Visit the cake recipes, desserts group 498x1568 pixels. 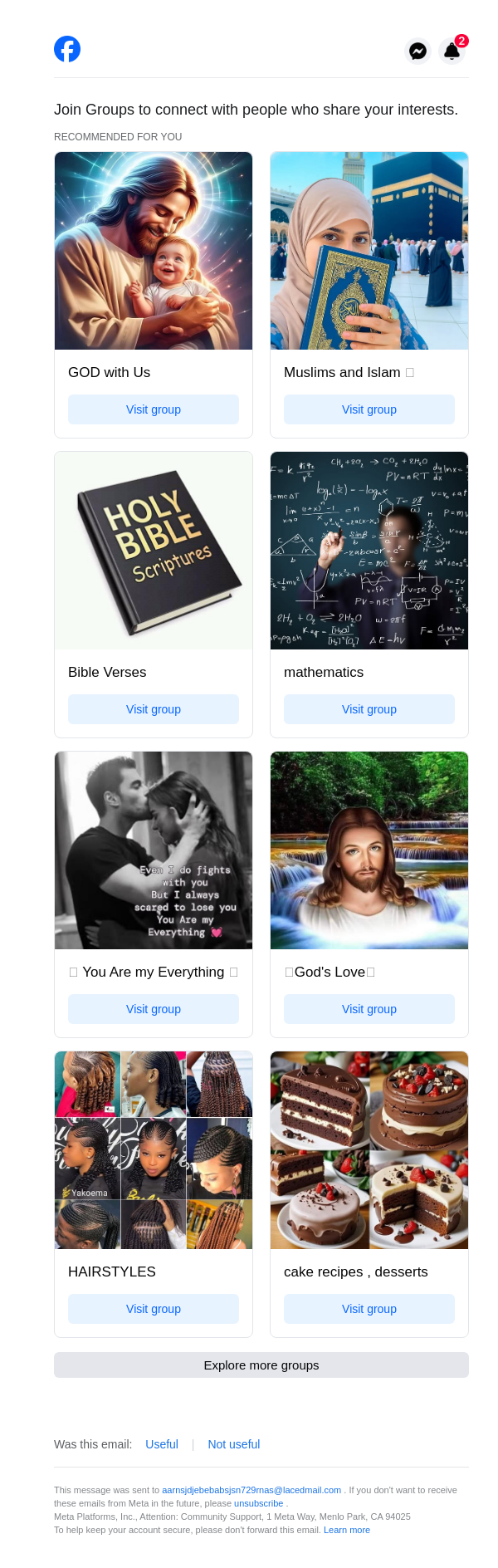point(369,1309)
